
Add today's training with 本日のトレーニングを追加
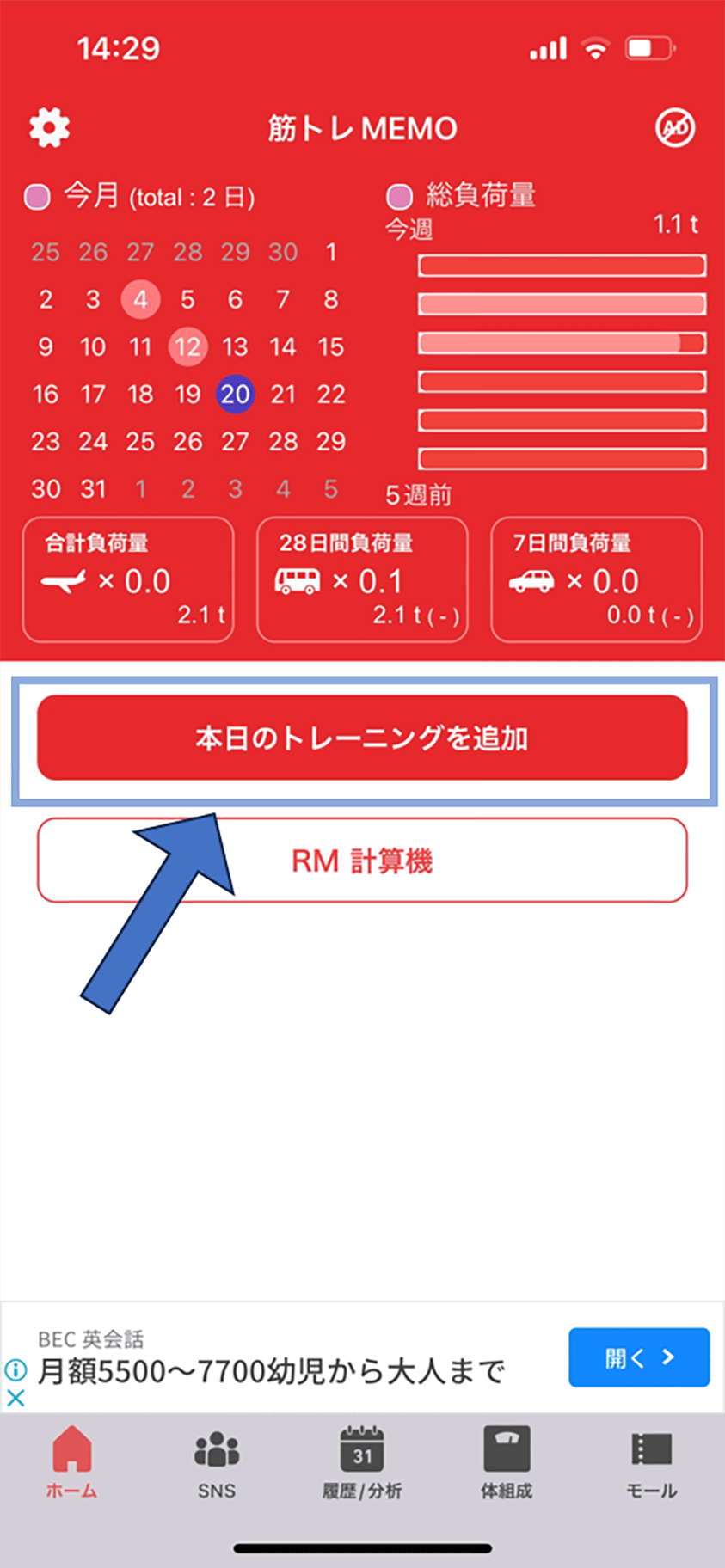click(x=362, y=738)
